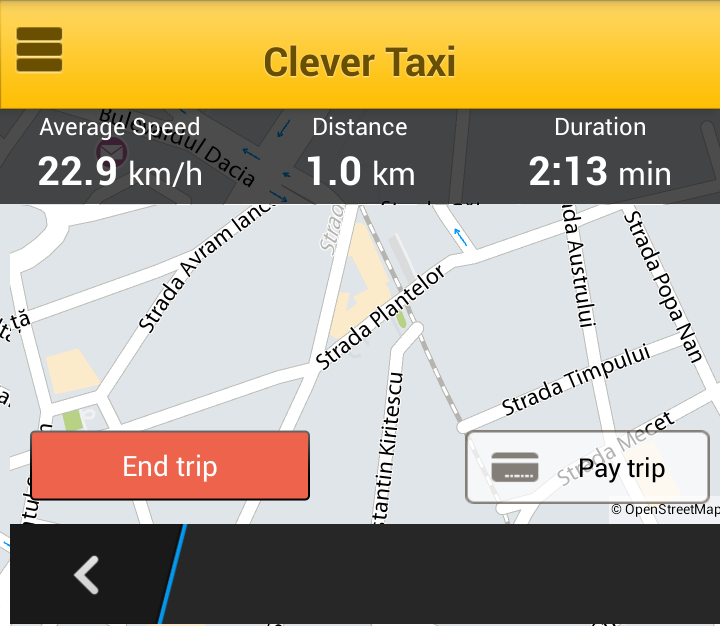Go back using the bottom arrow
Screen dimensions: 720x626
(87, 575)
